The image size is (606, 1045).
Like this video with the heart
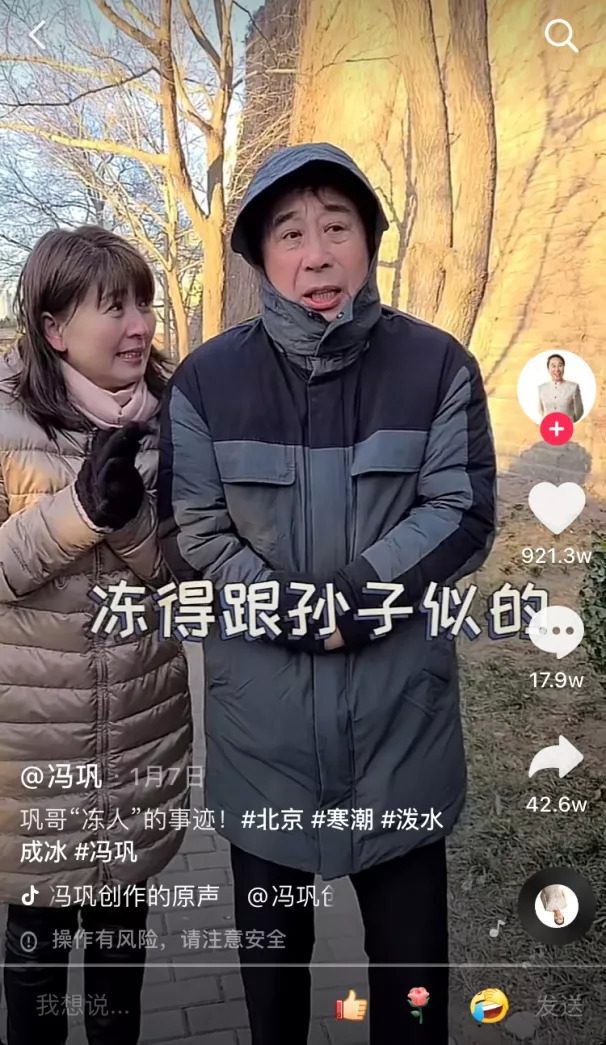tap(556, 507)
